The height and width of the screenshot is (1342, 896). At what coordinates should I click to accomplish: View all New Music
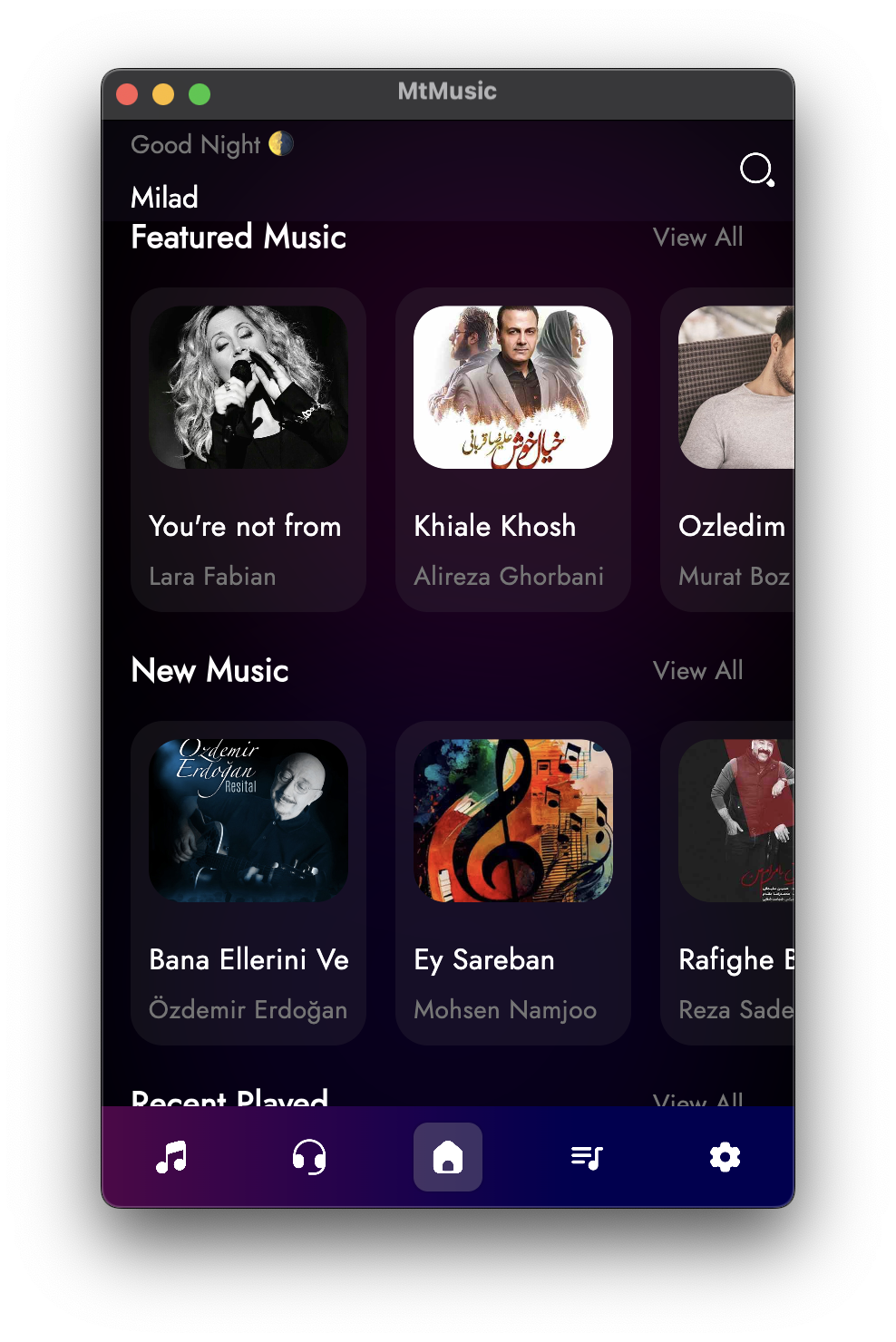coord(697,670)
